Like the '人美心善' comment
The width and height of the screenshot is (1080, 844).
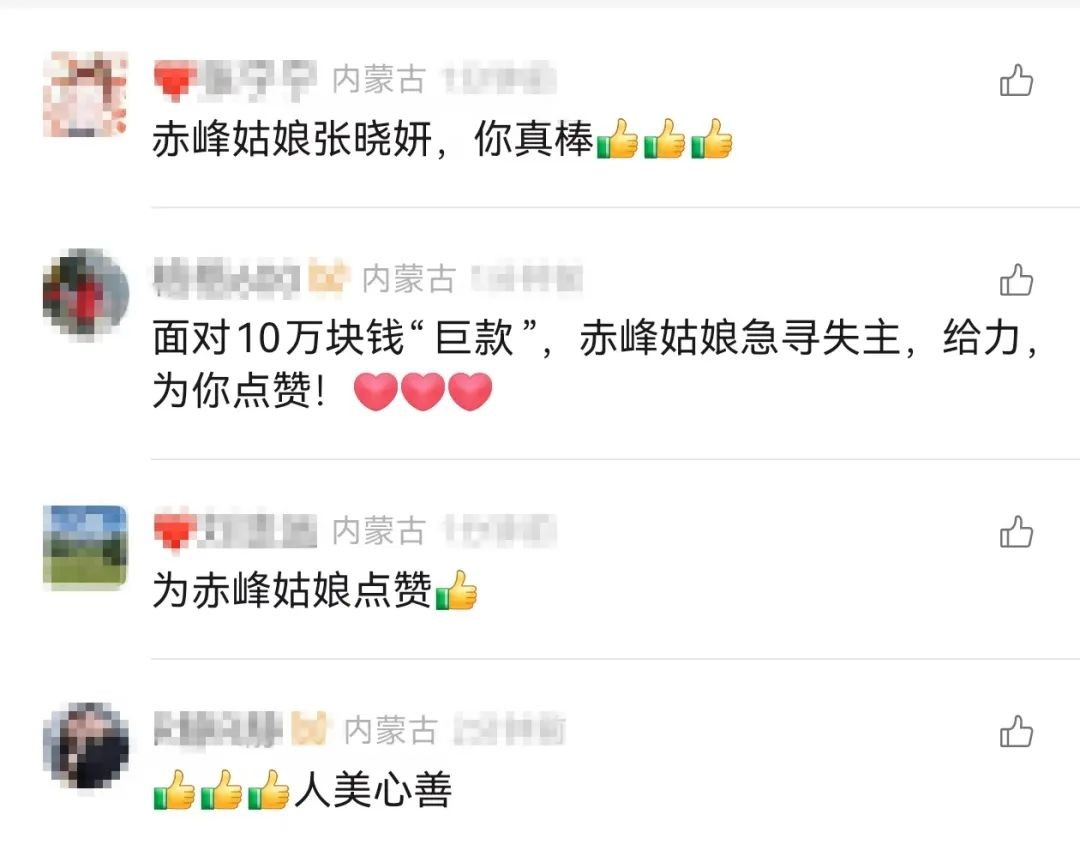point(1016,732)
